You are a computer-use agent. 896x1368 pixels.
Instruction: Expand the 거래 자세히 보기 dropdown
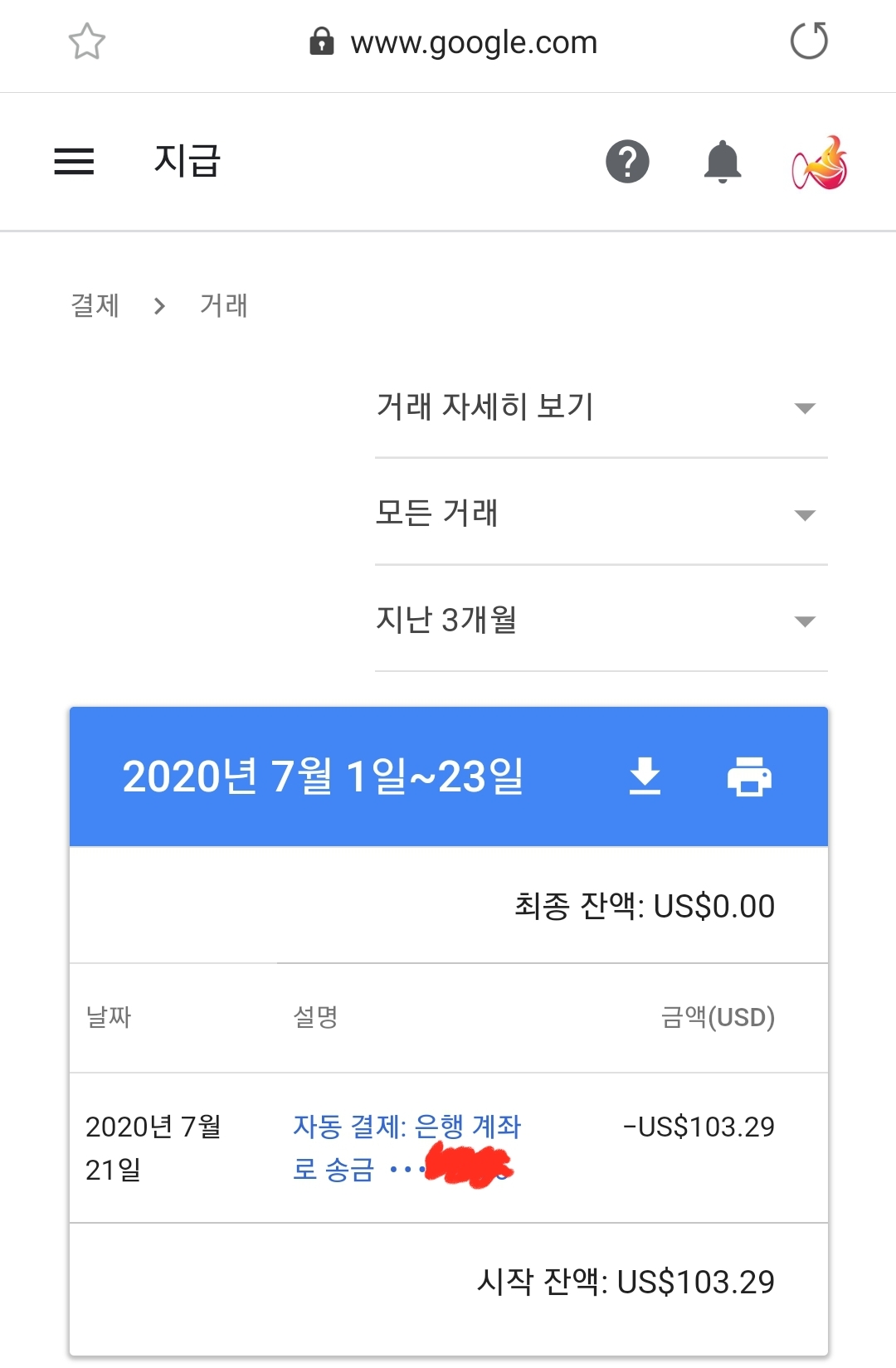[x=601, y=407]
